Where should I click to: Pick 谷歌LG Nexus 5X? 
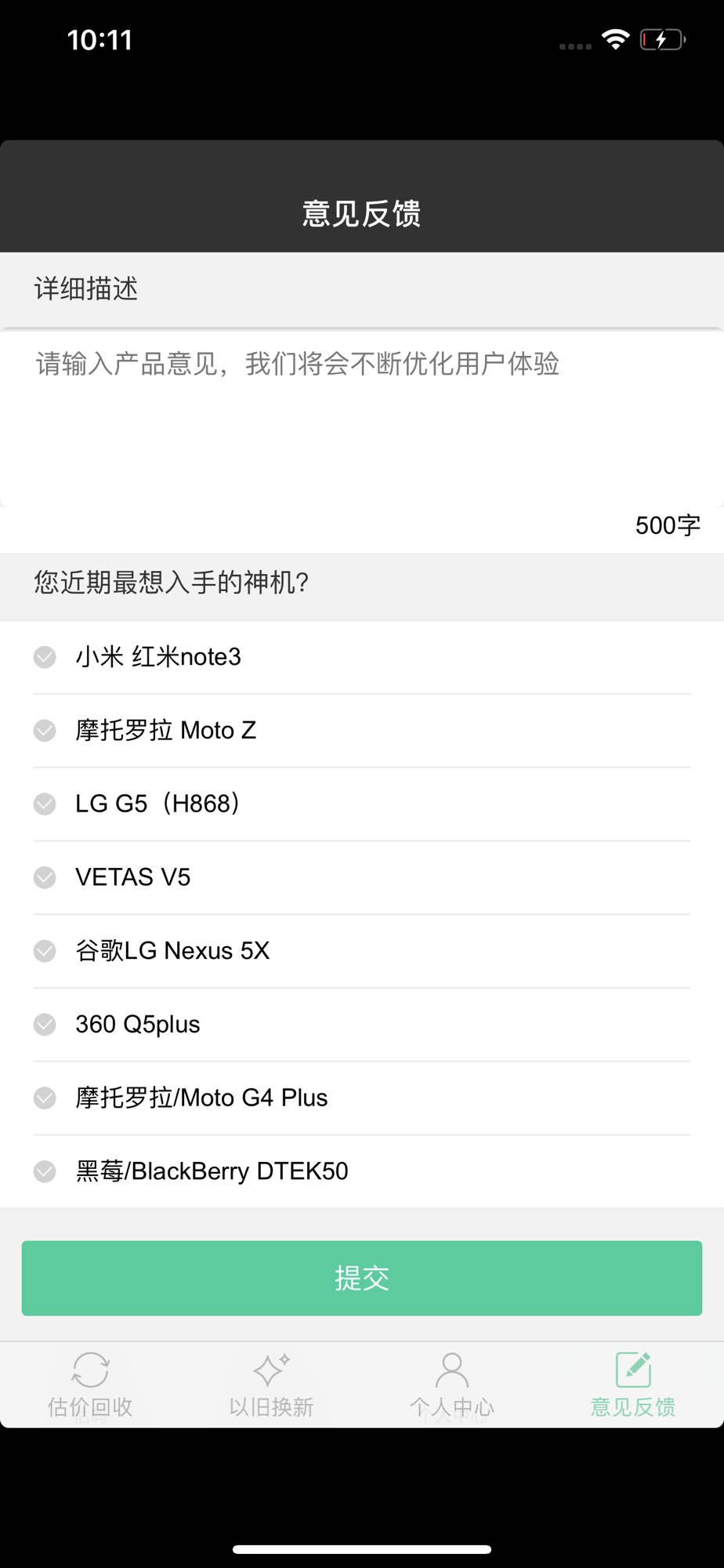pos(362,951)
